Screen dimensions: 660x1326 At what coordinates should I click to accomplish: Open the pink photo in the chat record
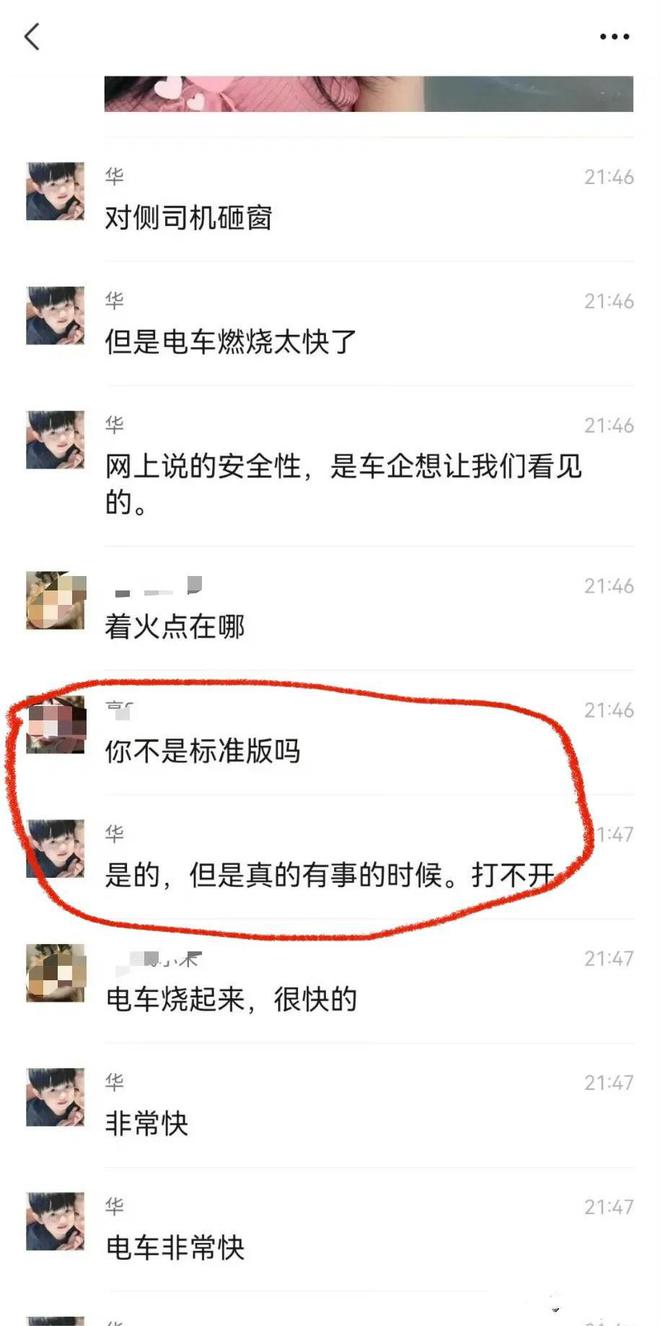[368, 93]
